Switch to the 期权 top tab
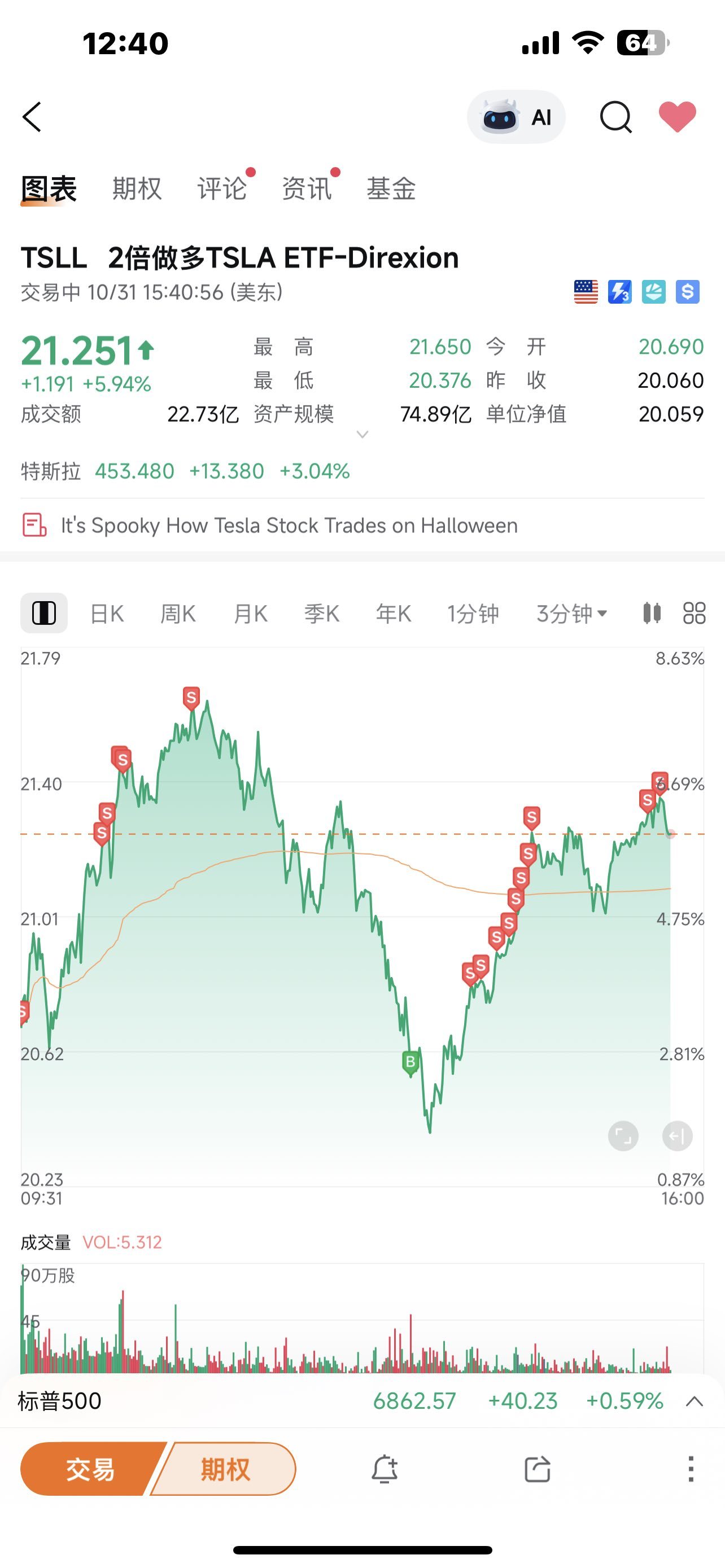725x1568 pixels. click(x=137, y=189)
